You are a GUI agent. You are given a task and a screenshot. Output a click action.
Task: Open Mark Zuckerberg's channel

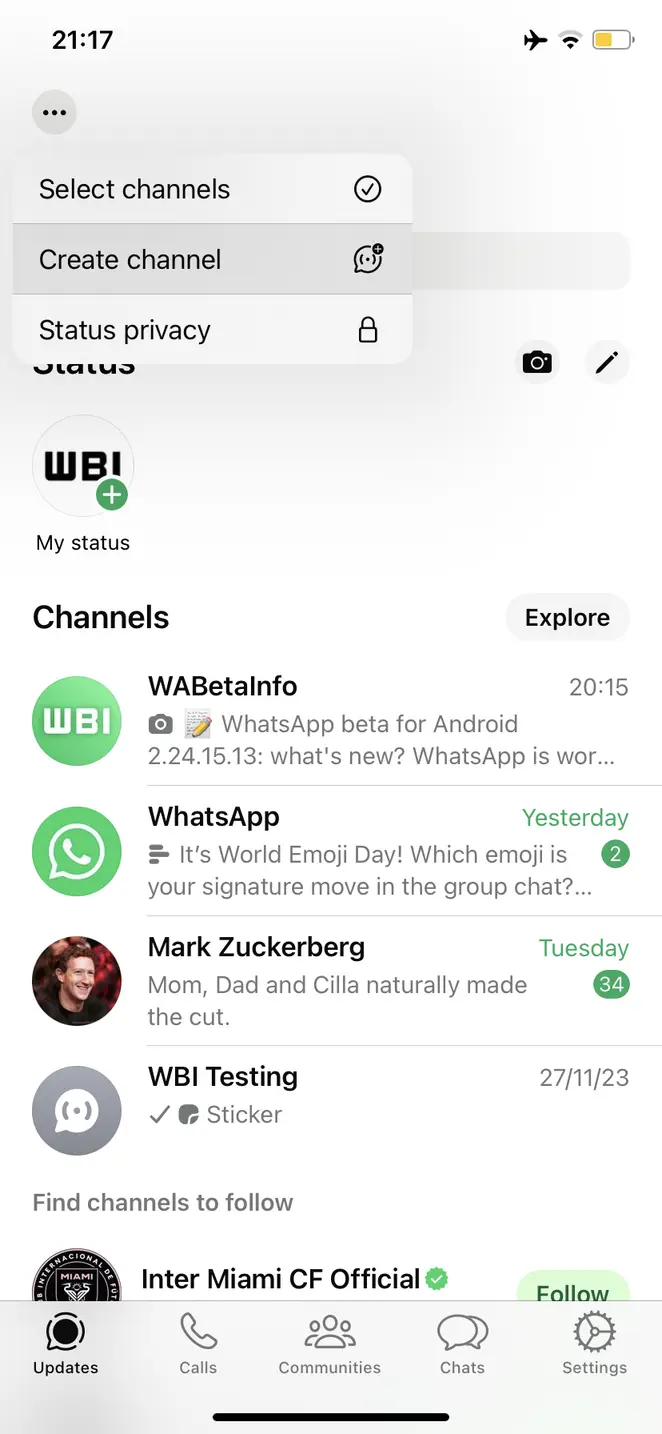pyautogui.click(x=388, y=981)
